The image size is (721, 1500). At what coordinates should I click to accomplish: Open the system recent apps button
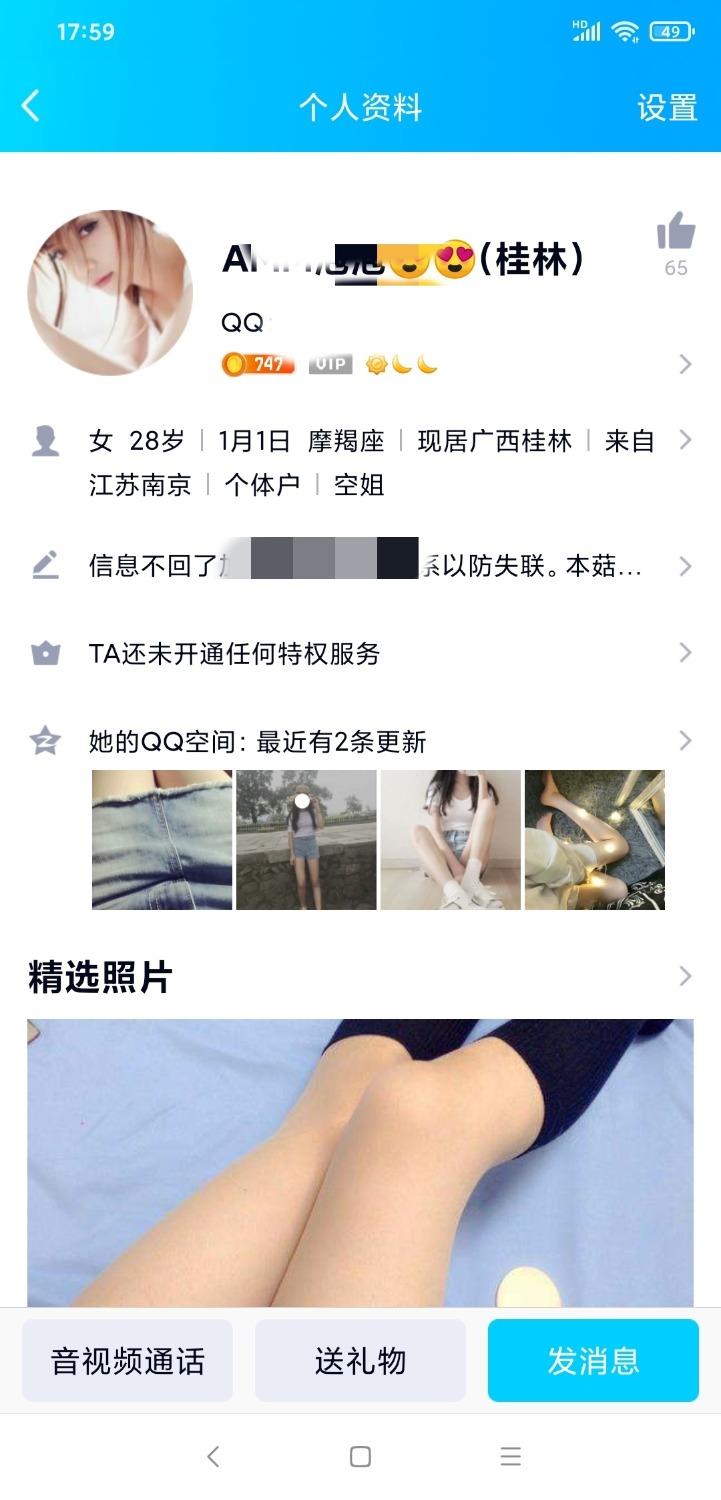[510, 1457]
